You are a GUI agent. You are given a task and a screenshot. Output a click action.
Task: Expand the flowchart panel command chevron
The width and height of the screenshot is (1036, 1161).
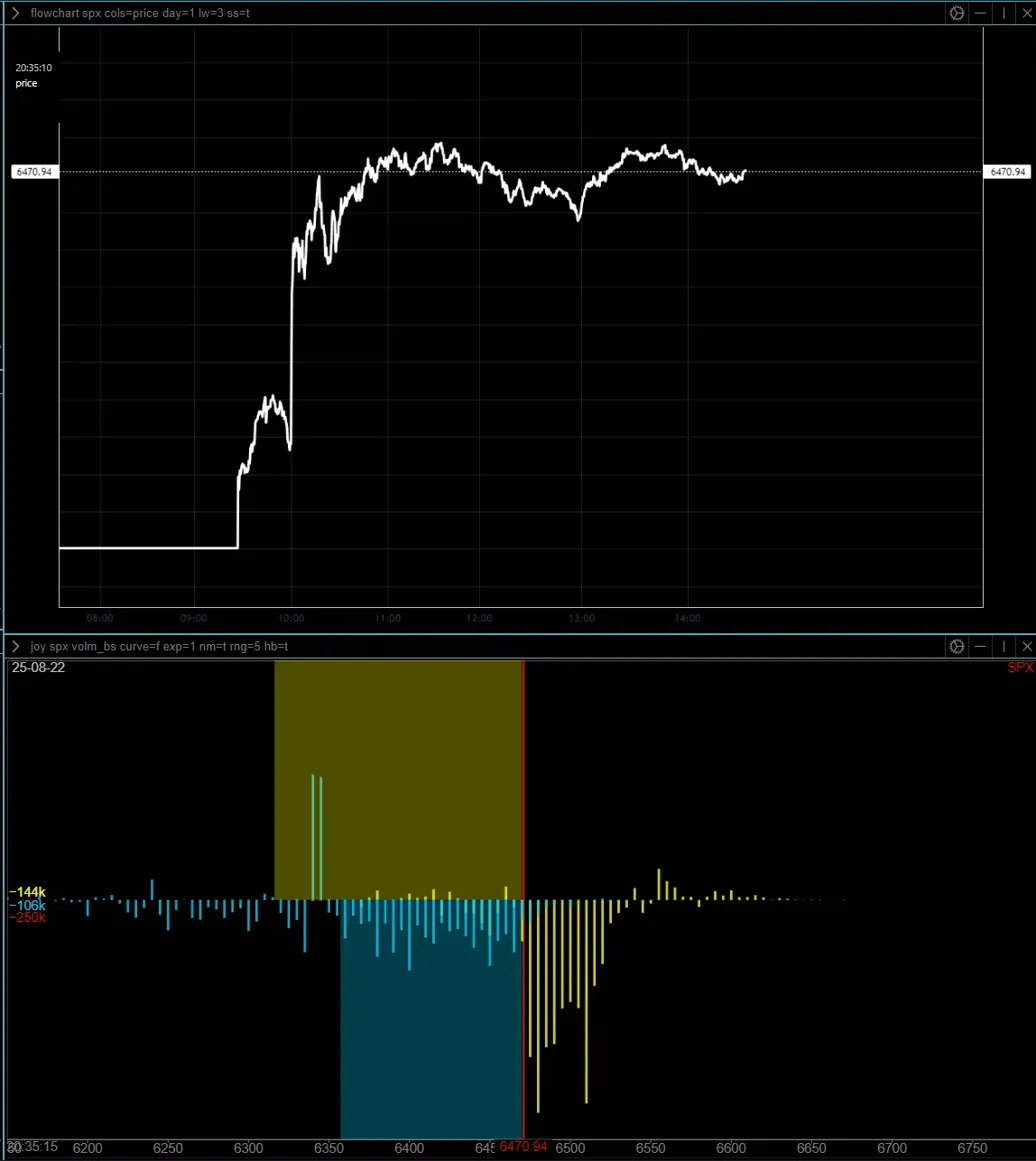pos(15,13)
